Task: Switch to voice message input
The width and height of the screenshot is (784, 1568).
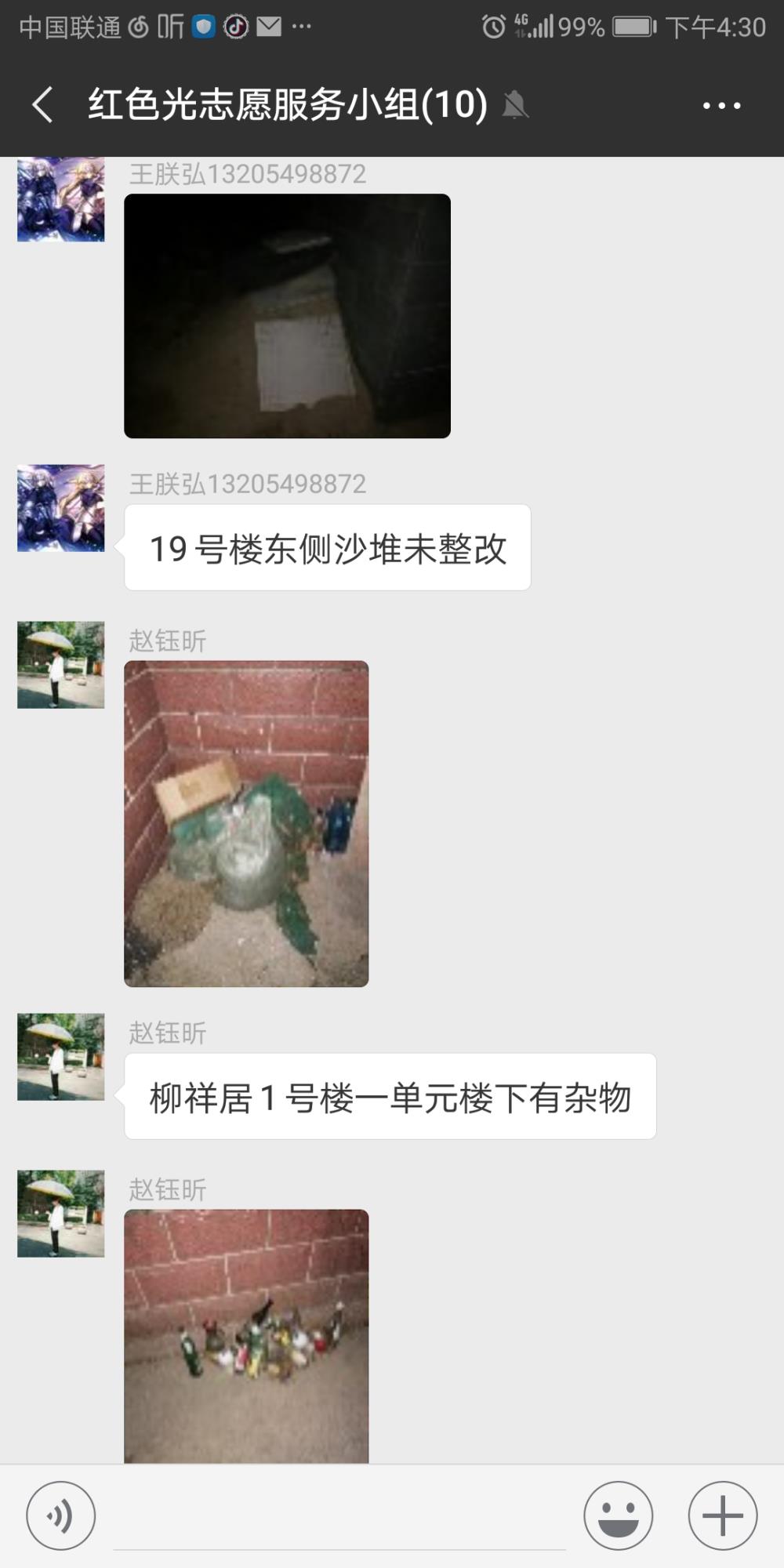Action: 61,1515
